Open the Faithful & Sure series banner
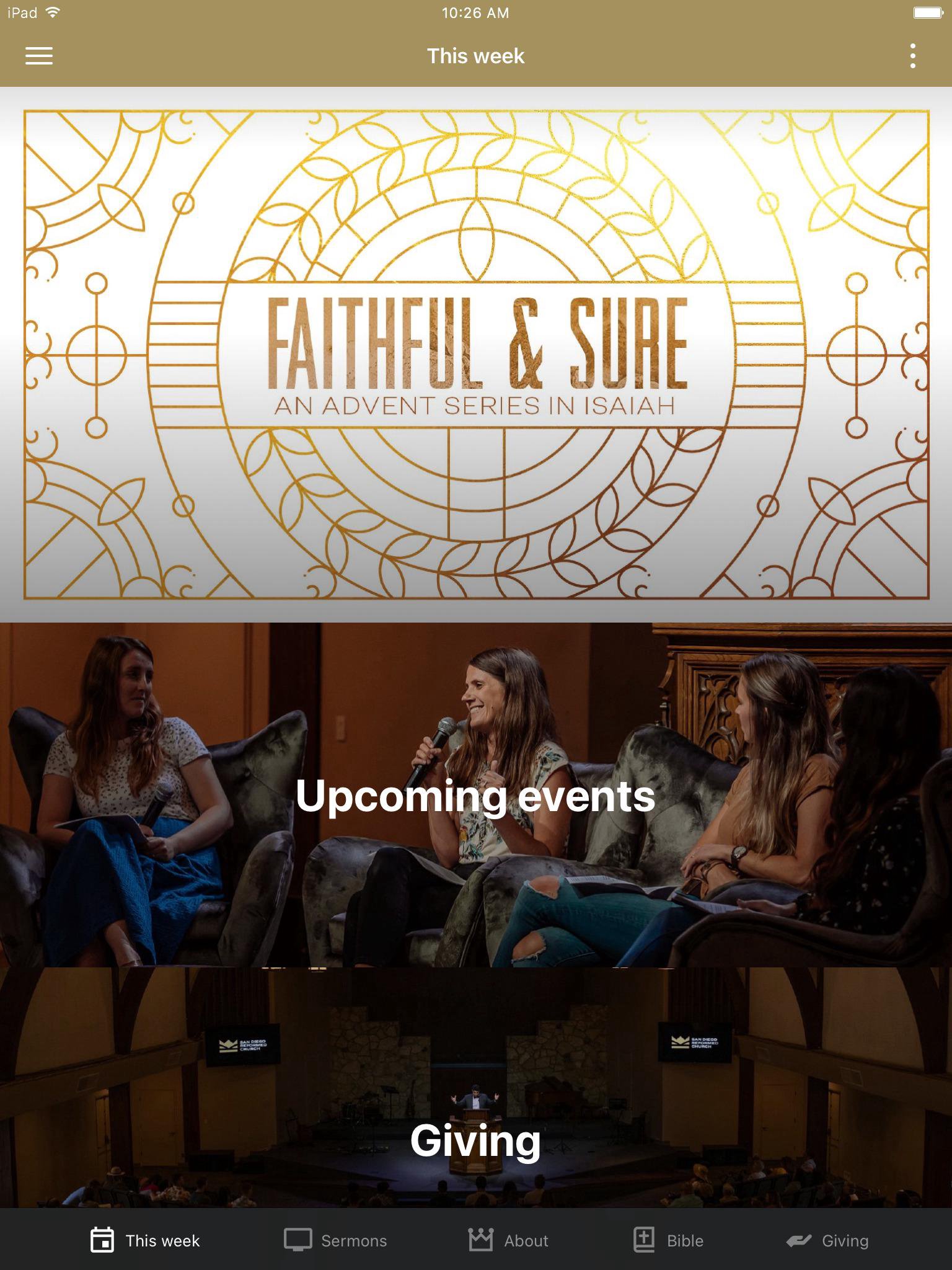Viewport: 952px width, 1270px height. [x=476, y=355]
